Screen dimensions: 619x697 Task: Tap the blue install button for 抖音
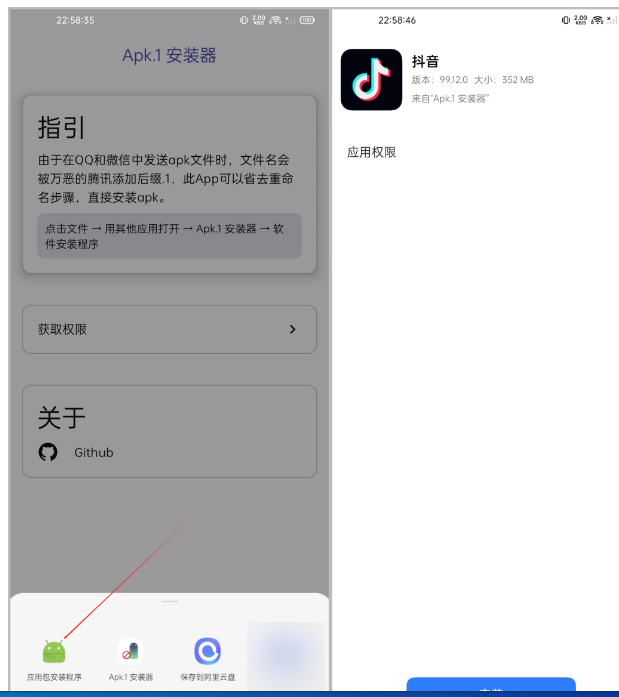(x=490, y=688)
